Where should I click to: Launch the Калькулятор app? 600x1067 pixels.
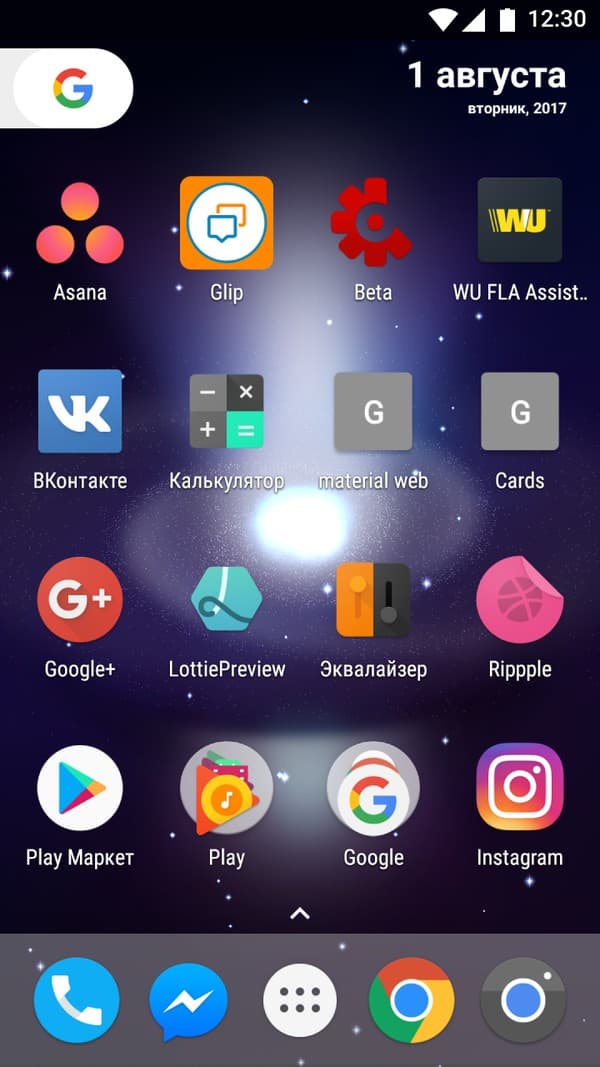(227, 411)
